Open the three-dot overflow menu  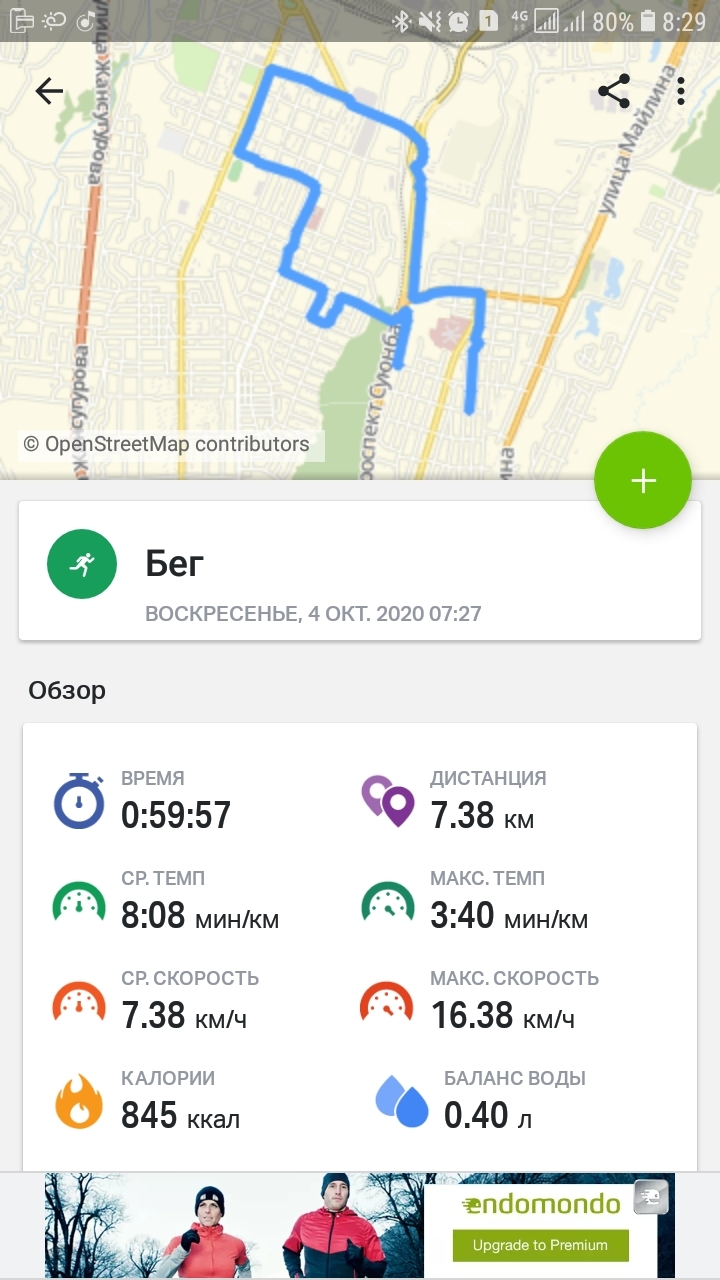pos(680,91)
